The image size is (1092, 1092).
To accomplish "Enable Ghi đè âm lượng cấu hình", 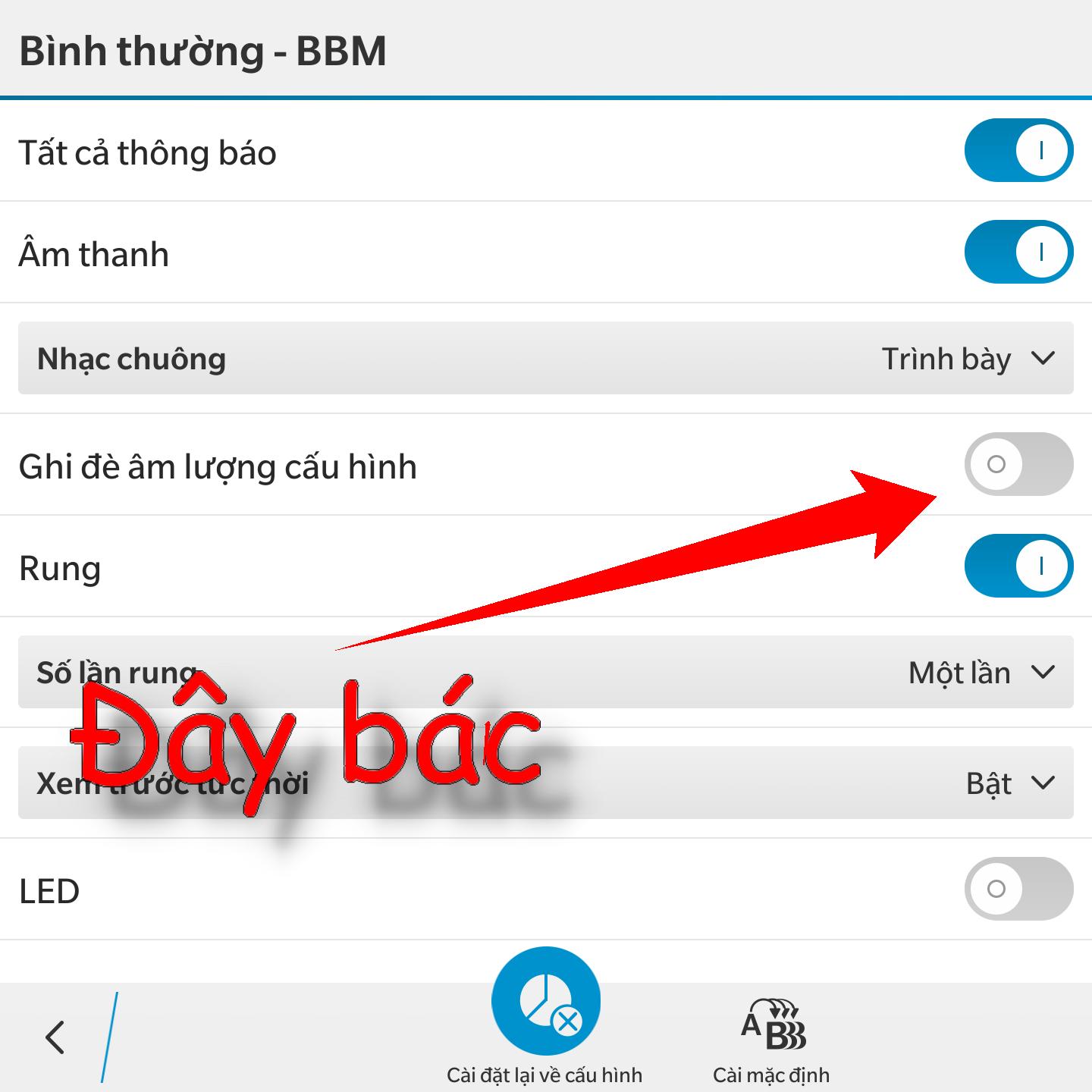I will pyautogui.click(x=1018, y=464).
